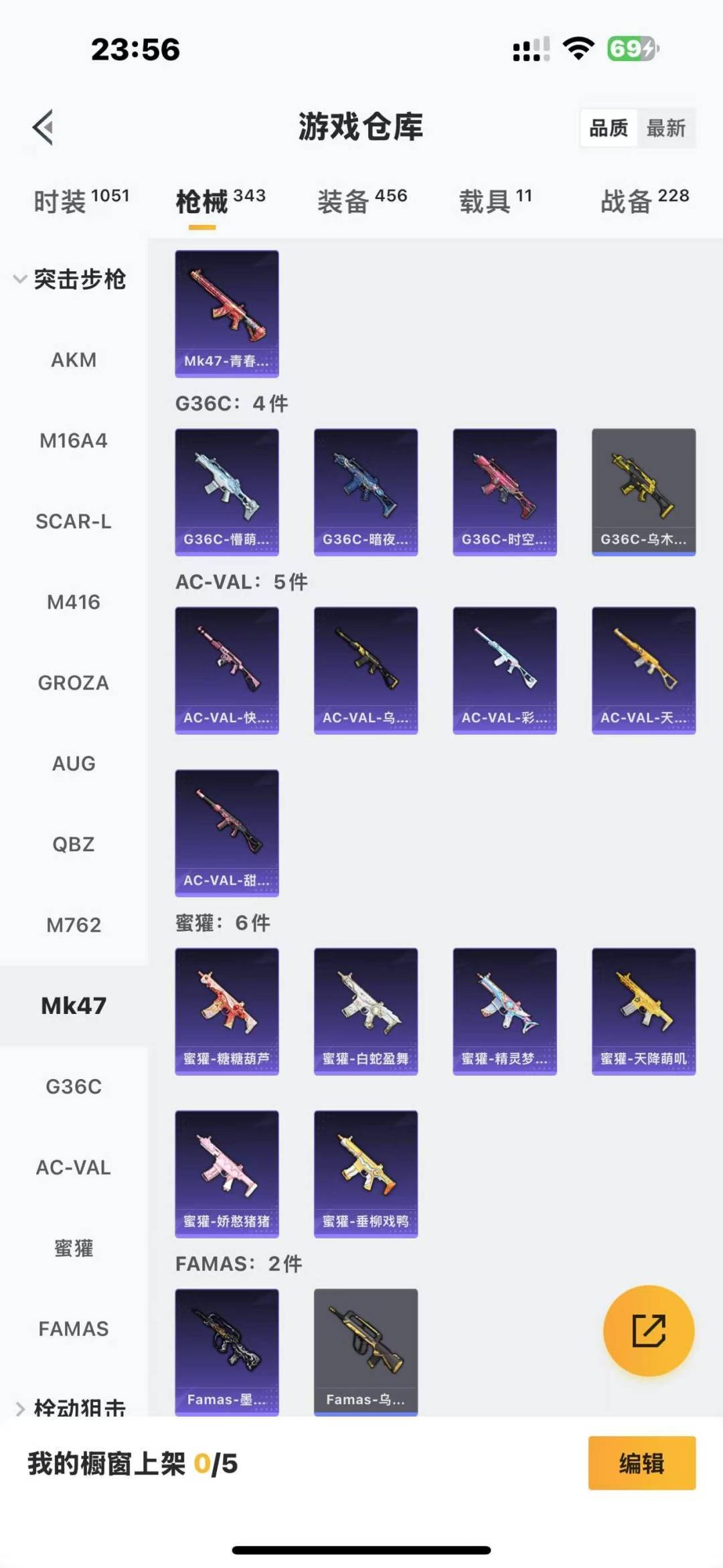723x1568 pixels.
Task: Open the 蜜獾-糖糖葫芦 skin
Action: point(227,1011)
